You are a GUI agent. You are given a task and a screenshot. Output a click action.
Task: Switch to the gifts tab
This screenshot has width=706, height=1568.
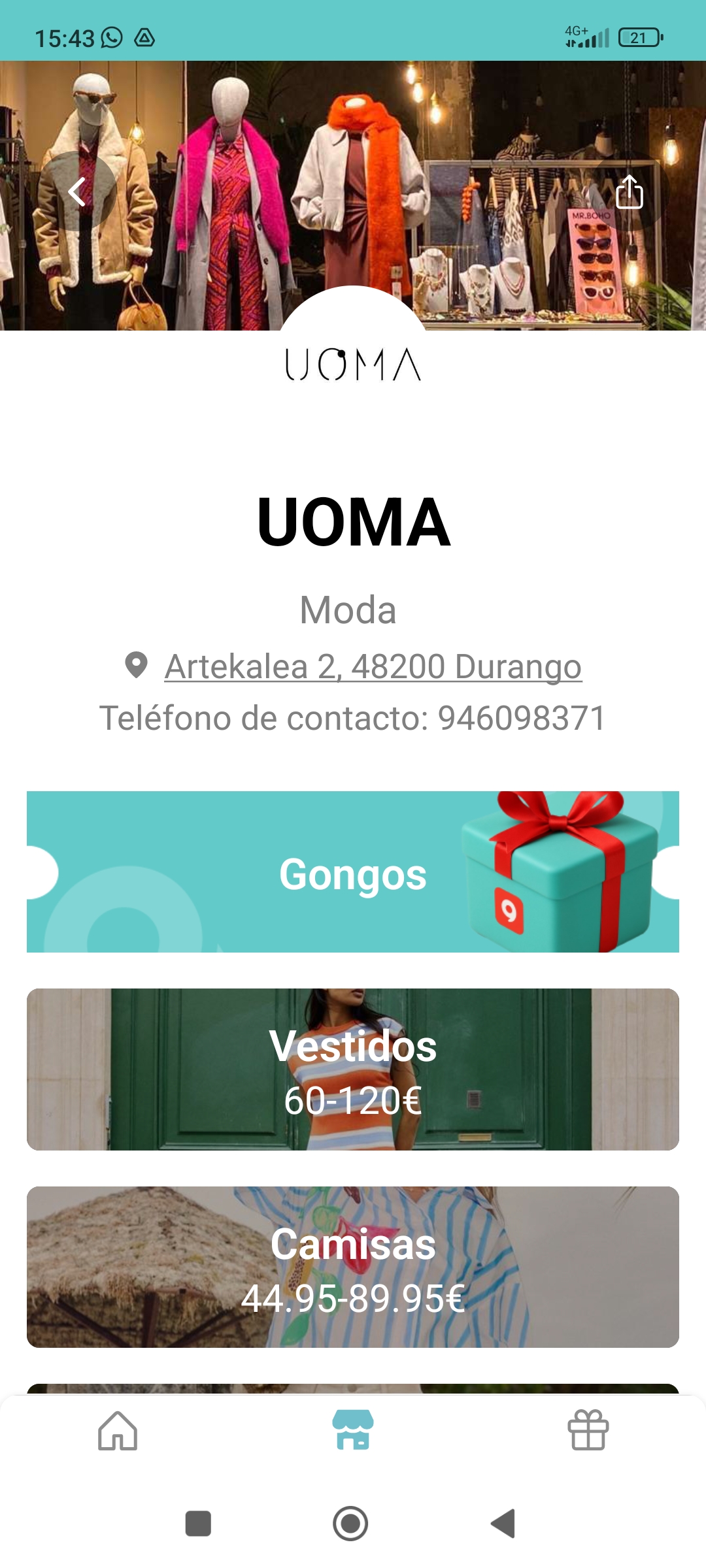[x=588, y=1431]
